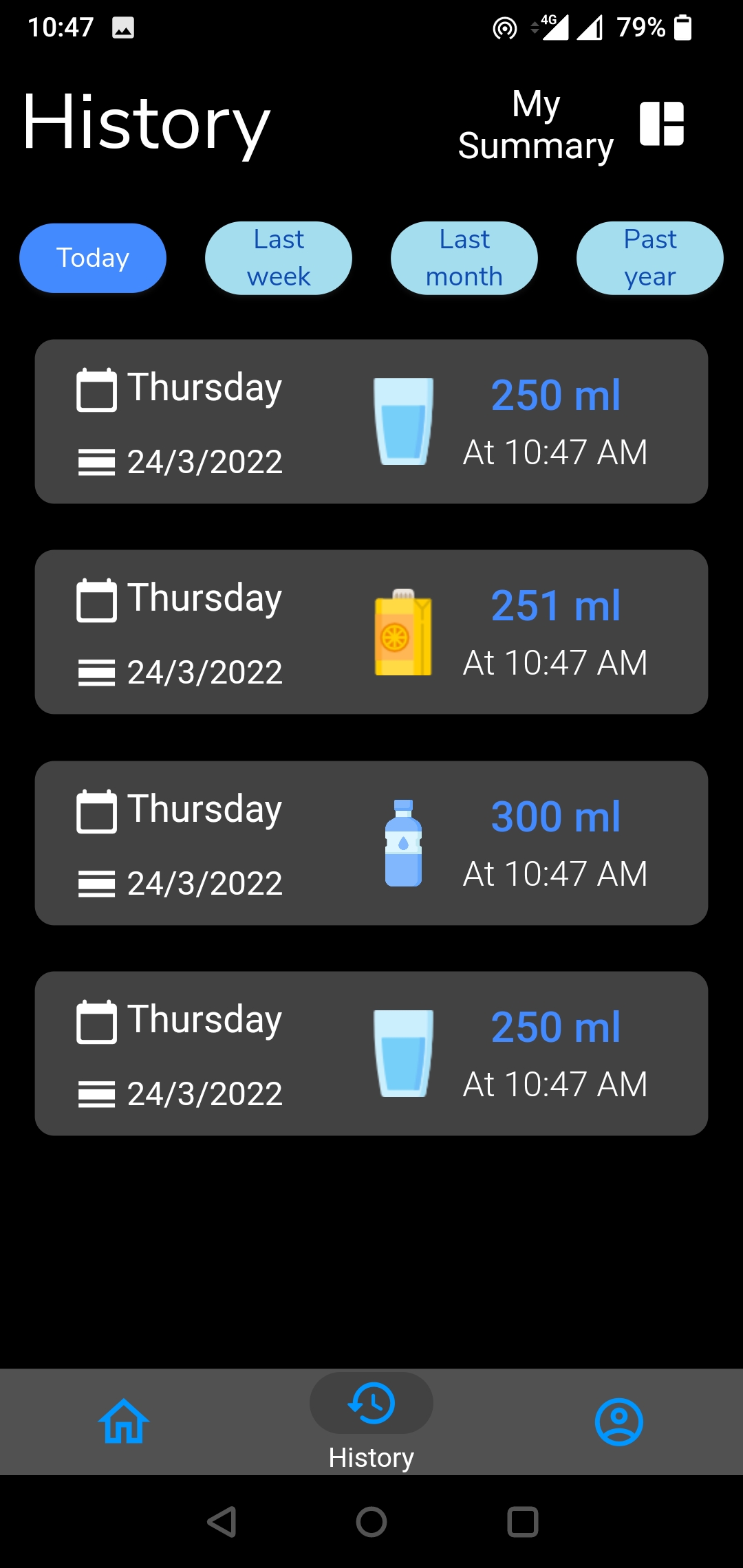Select the Today filter chip

[93, 258]
